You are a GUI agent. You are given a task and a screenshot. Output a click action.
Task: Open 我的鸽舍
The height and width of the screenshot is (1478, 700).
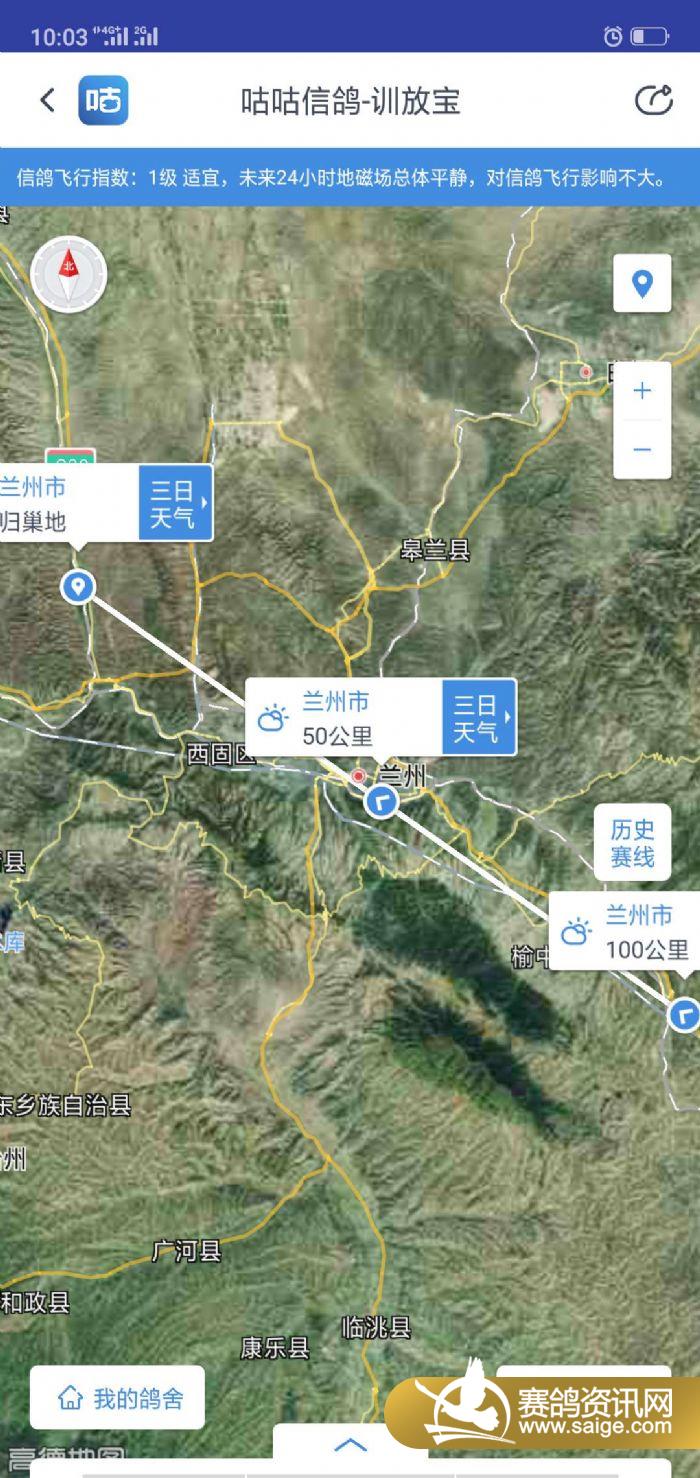pyautogui.click(x=117, y=1398)
